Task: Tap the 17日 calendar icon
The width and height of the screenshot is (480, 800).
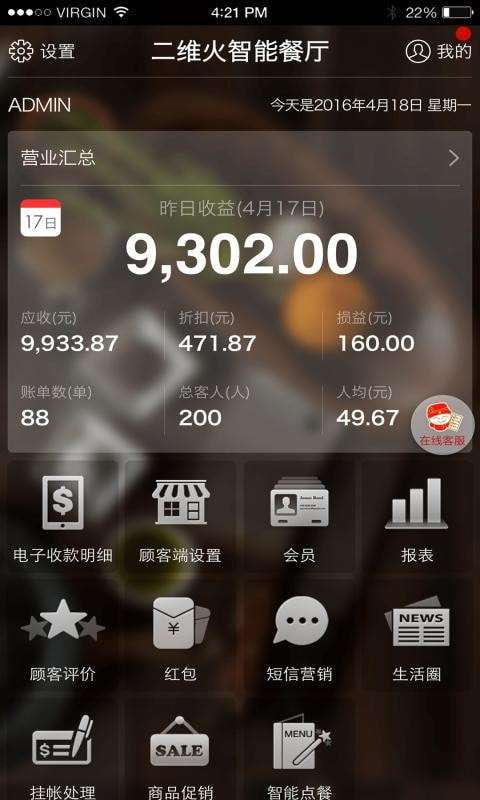Action: click(41, 218)
